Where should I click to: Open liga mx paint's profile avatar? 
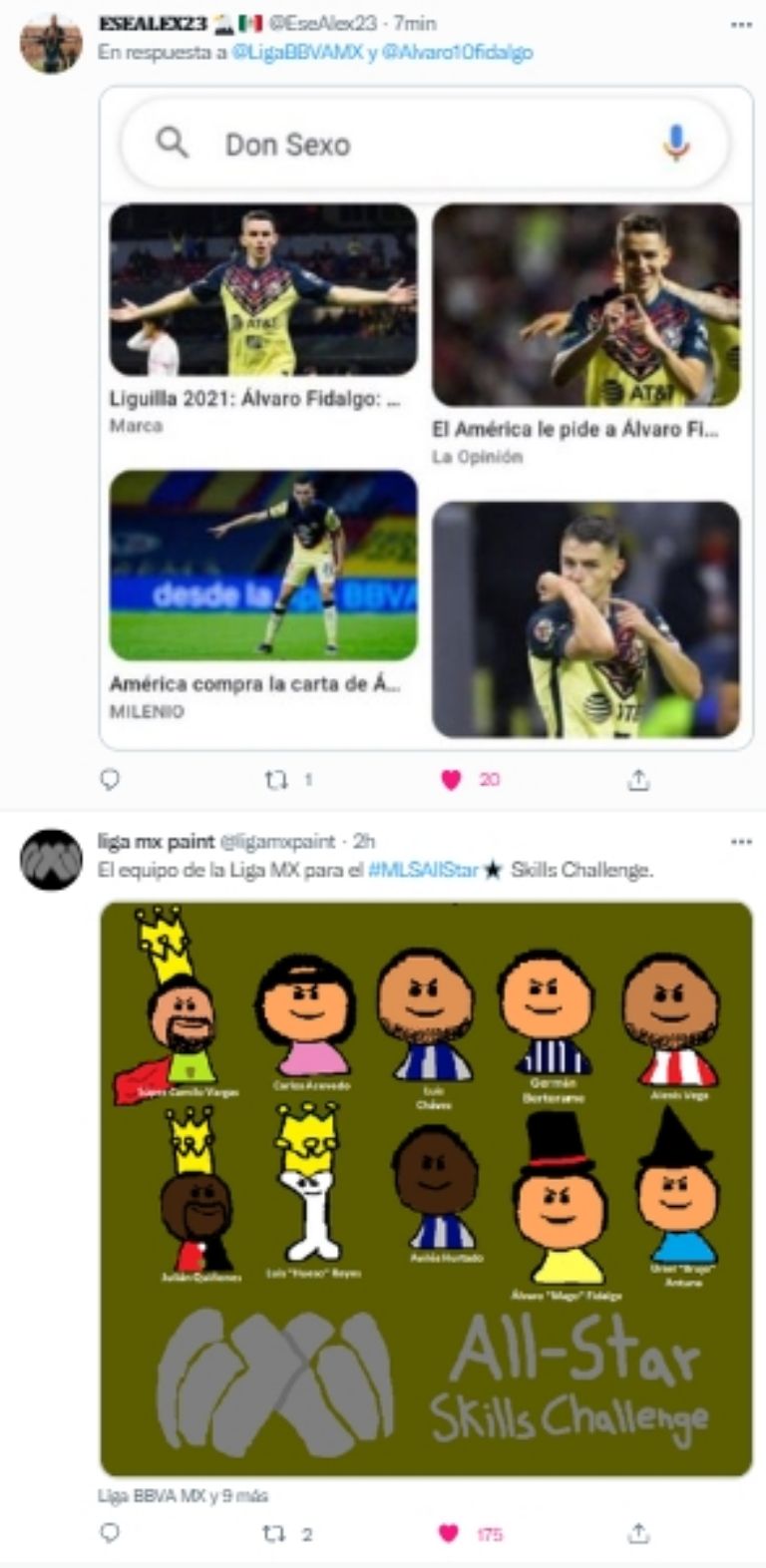click(x=51, y=860)
